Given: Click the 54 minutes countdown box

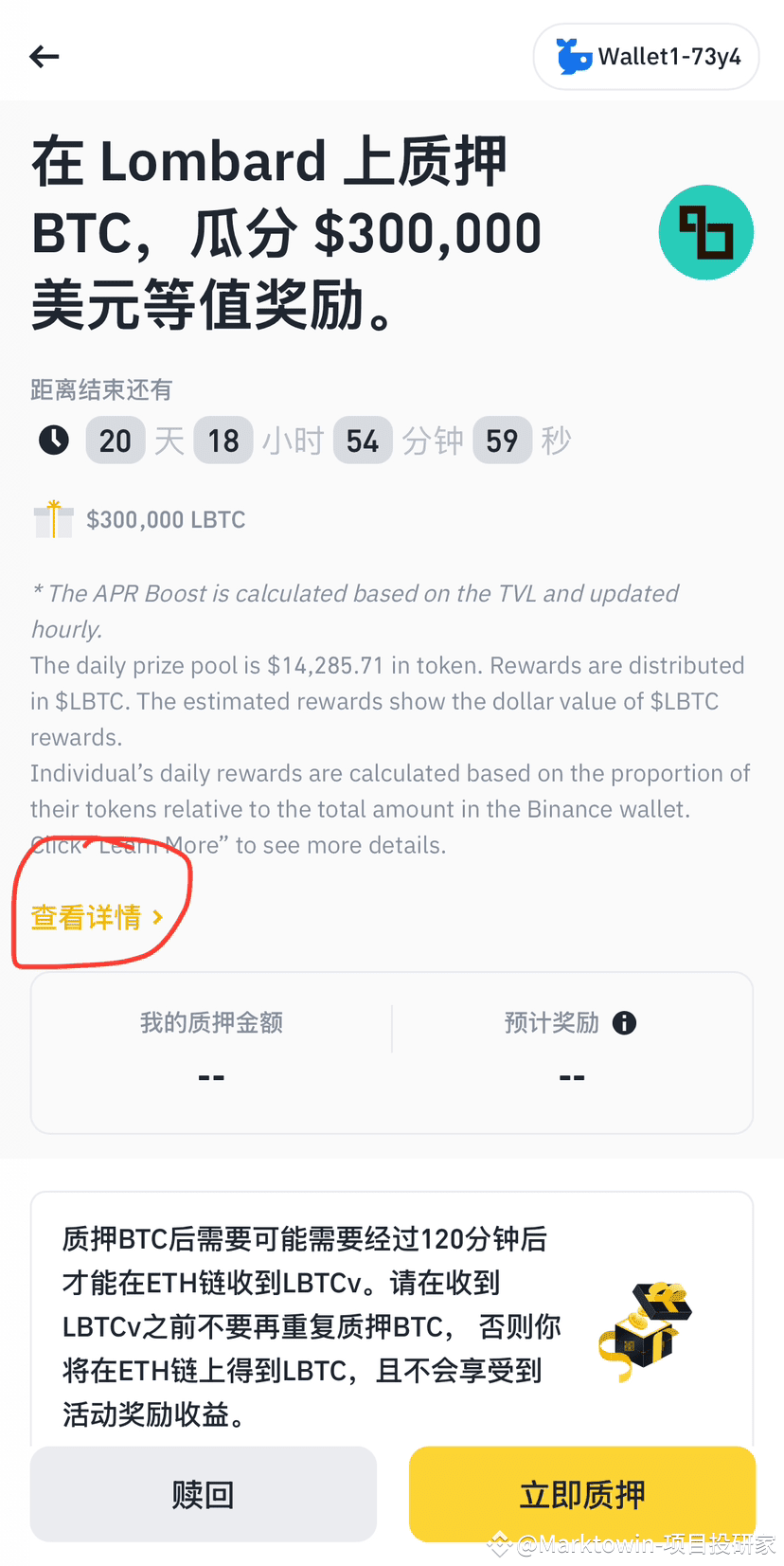Looking at the screenshot, I should pyautogui.click(x=363, y=440).
